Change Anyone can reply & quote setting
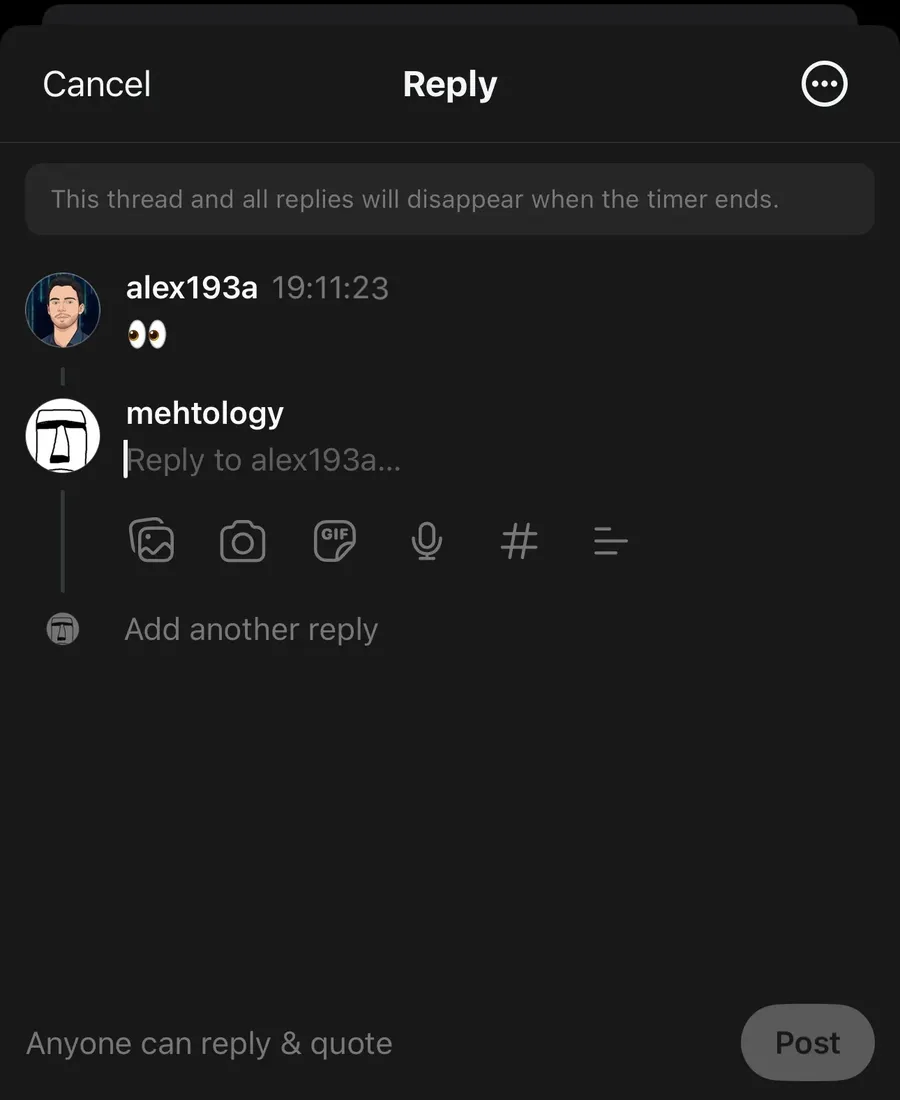The image size is (900, 1100). [x=209, y=1043]
